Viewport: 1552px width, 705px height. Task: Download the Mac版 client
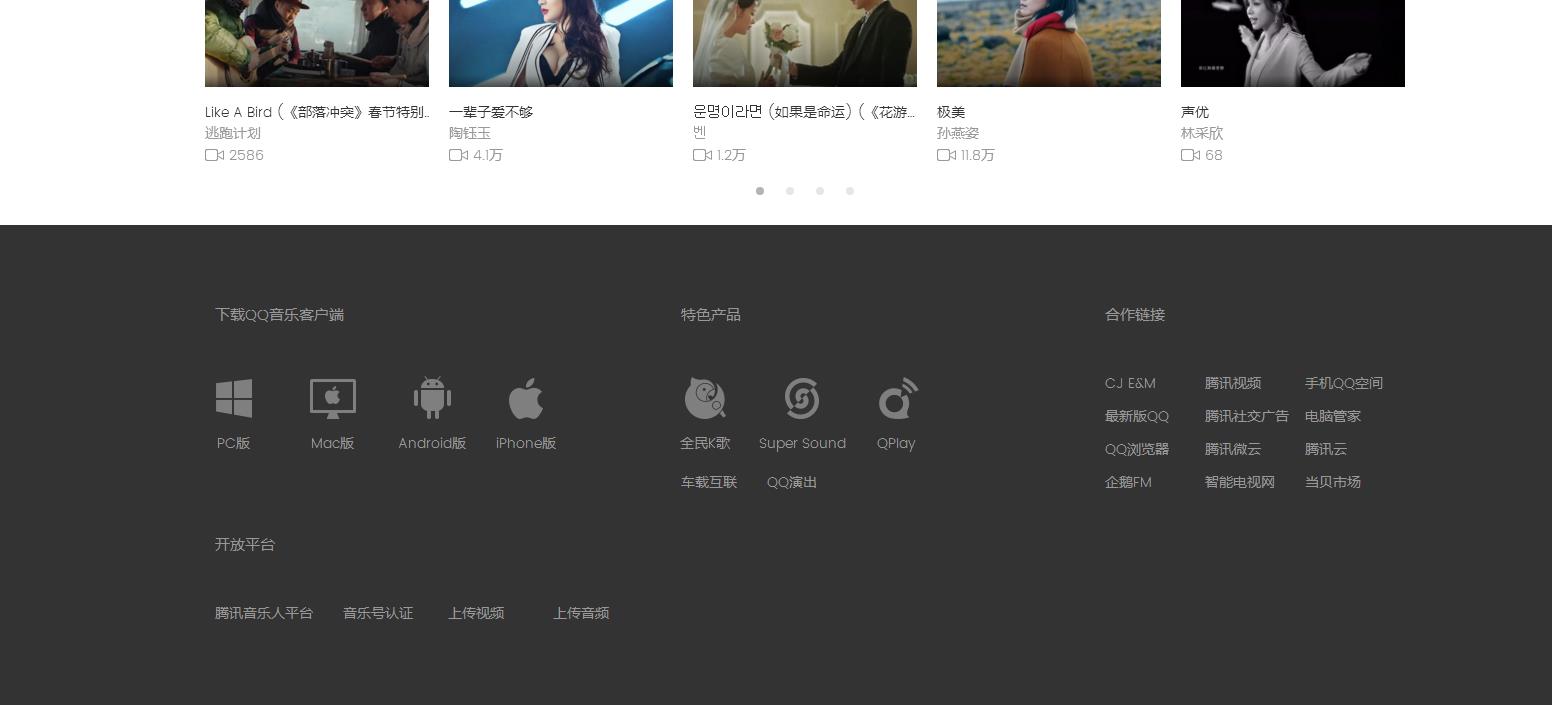point(333,411)
